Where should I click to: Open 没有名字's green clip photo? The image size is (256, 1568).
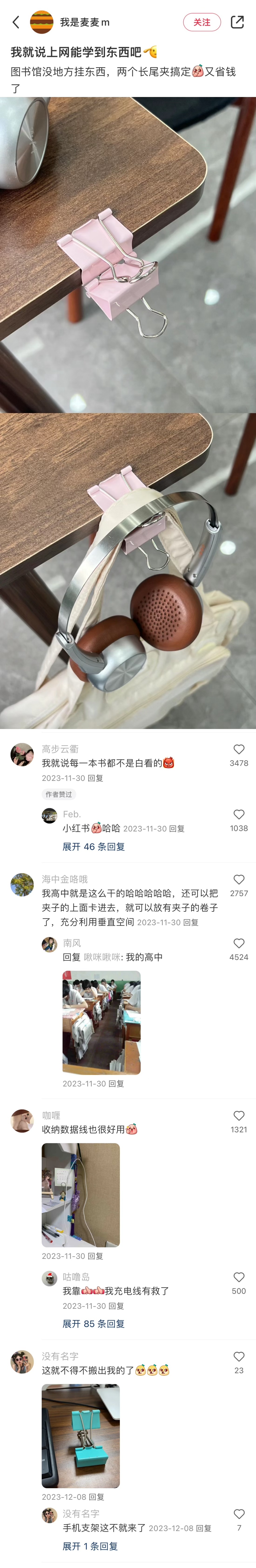tap(81, 1436)
